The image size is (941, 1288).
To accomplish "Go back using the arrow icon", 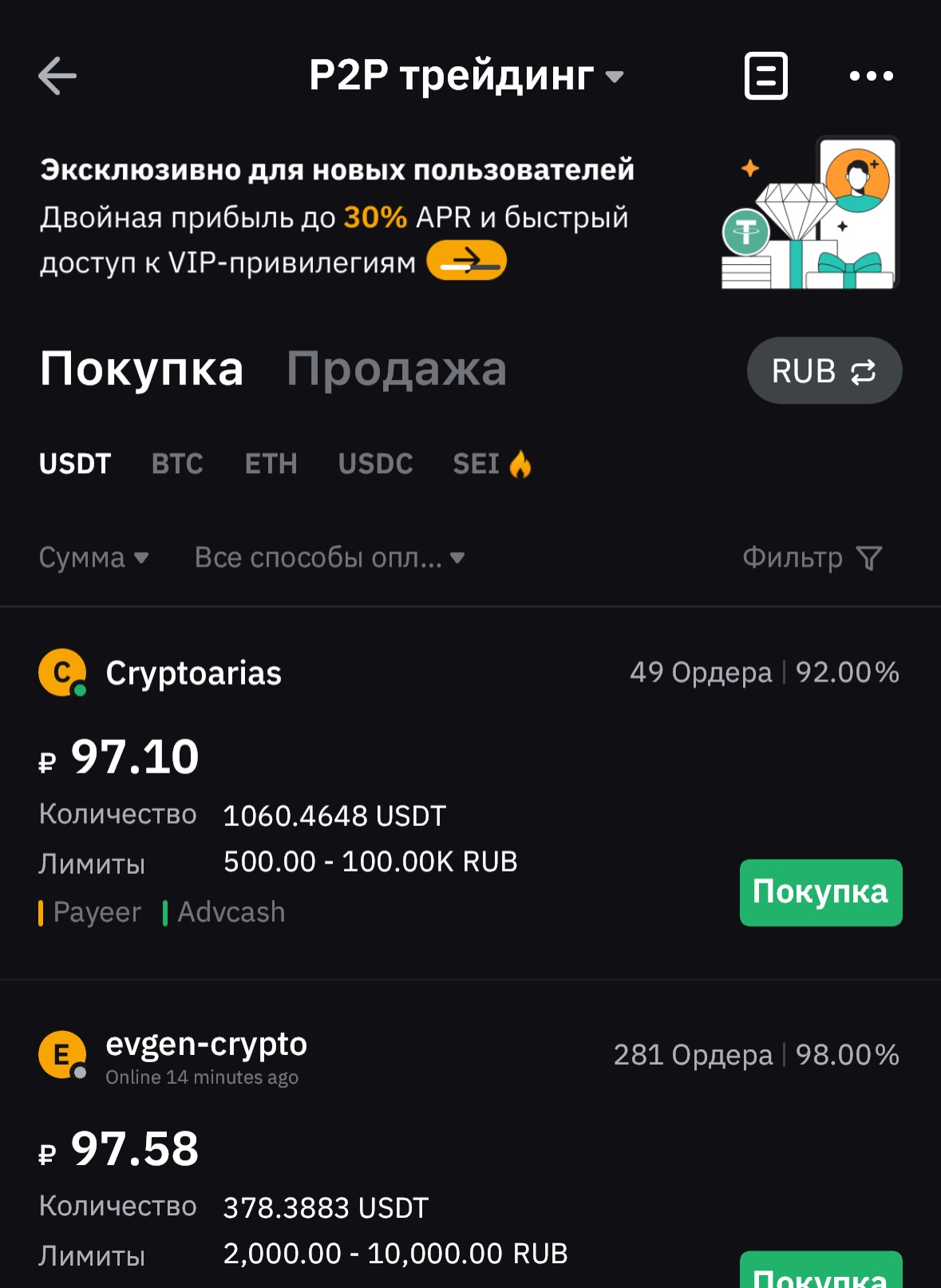I will [x=57, y=77].
